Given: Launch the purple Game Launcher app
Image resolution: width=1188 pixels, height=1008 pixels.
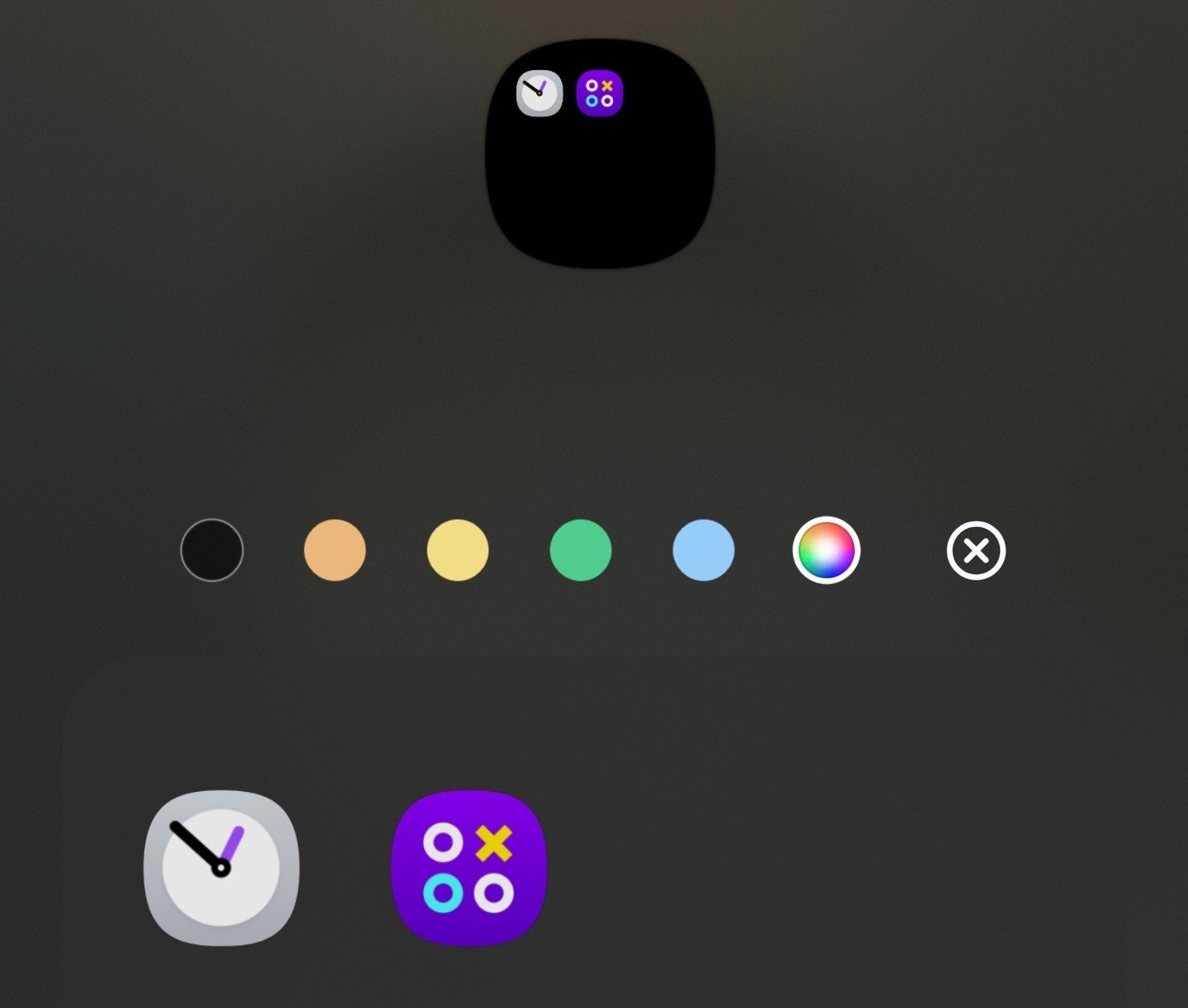Looking at the screenshot, I should tap(469, 868).
